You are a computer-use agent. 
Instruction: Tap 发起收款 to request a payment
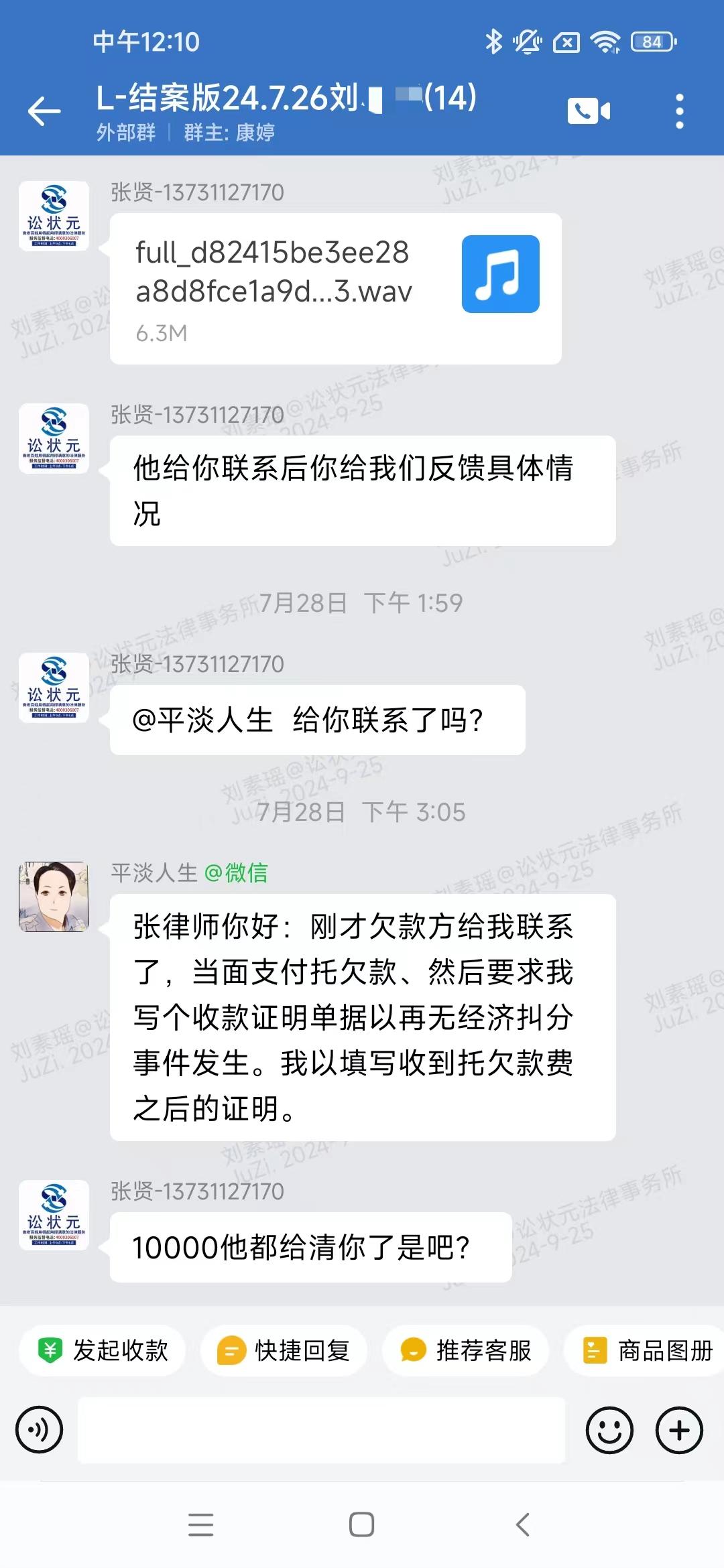103,1350
